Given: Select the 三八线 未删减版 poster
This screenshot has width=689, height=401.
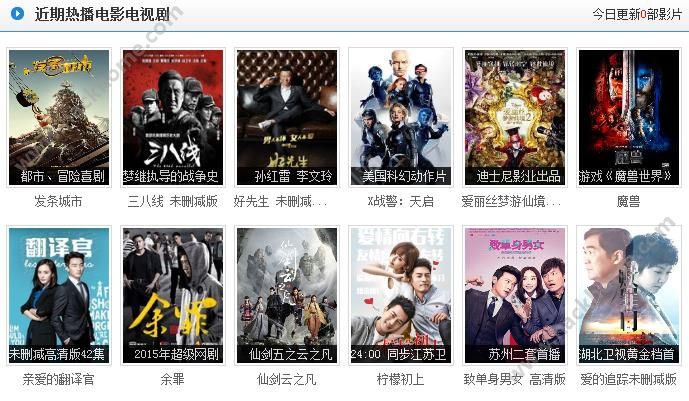Looking at the screenshot, I should (x=173, y=117).
